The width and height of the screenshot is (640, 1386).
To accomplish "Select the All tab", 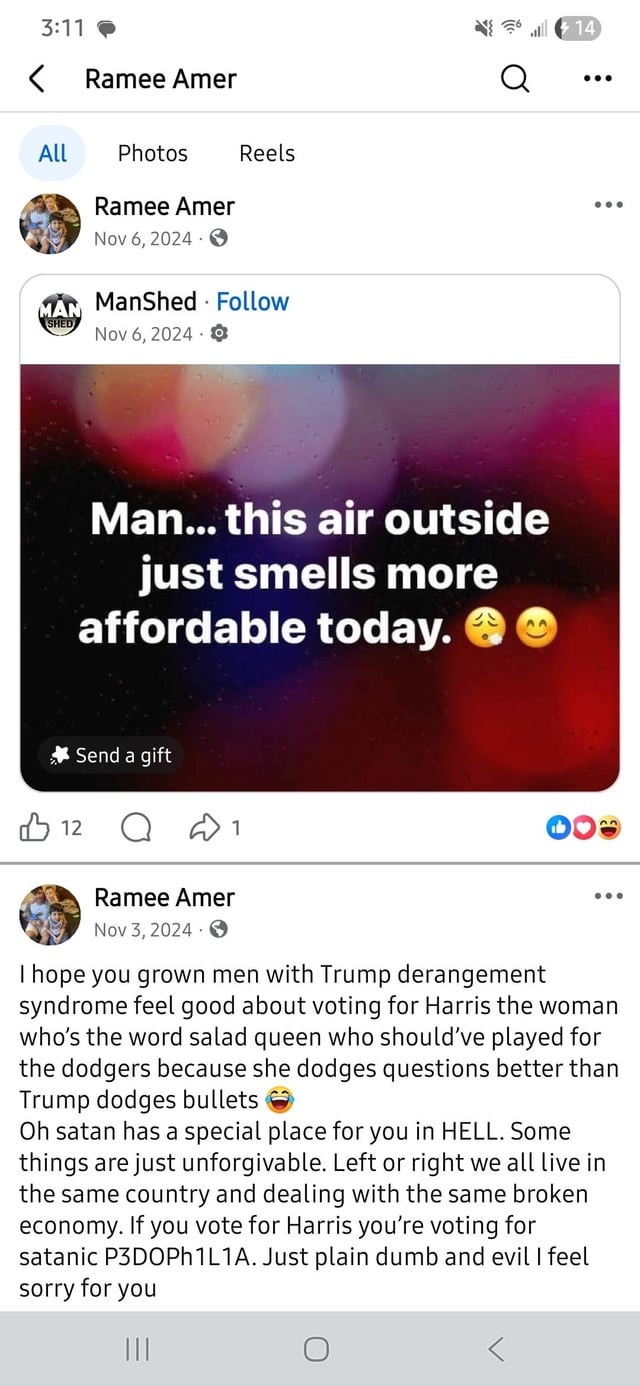I will point(52,153).
